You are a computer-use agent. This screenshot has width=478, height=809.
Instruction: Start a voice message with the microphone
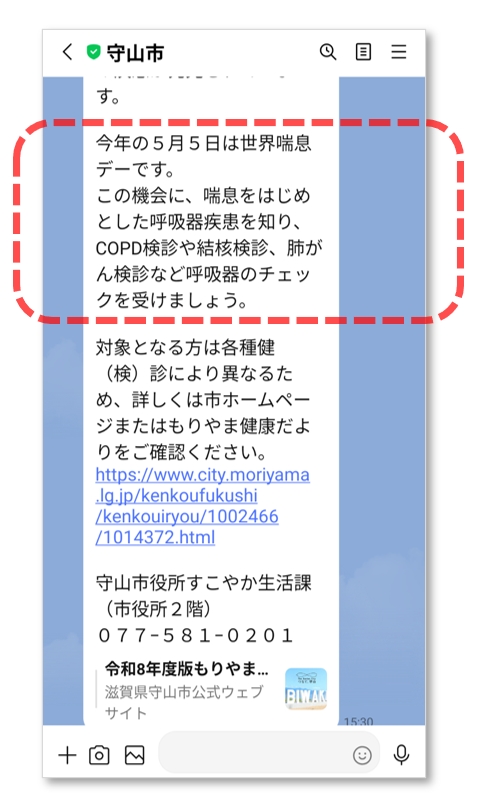click(x=401, y=755)
